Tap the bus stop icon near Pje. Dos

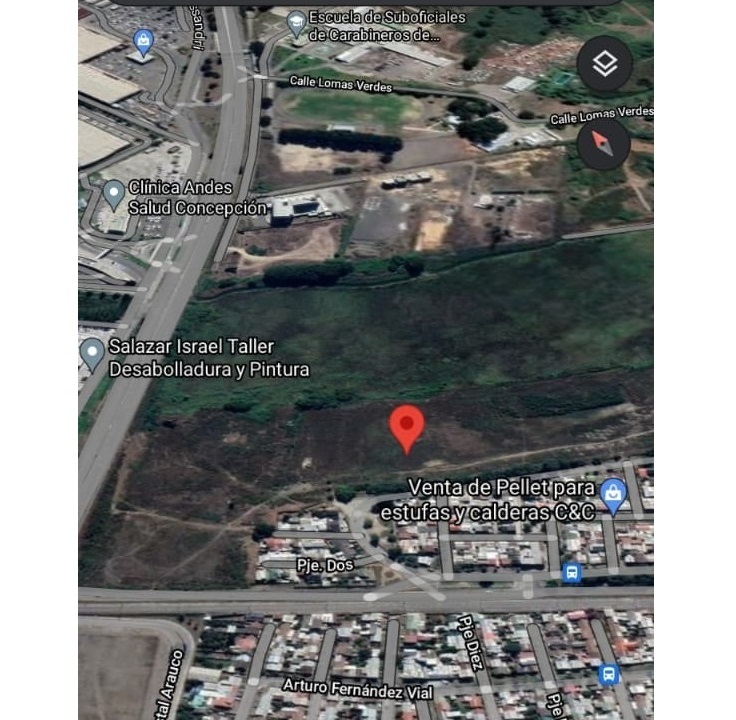point(572,573)
